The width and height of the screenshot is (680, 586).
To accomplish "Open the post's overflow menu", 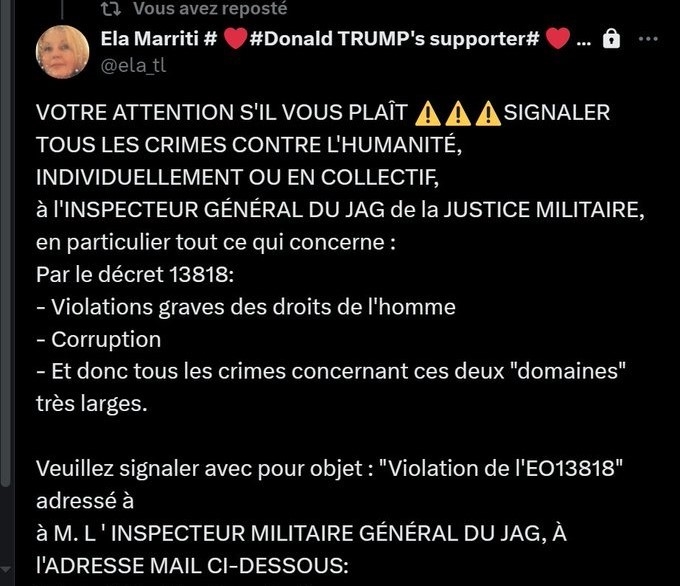I will pos(648,39).
